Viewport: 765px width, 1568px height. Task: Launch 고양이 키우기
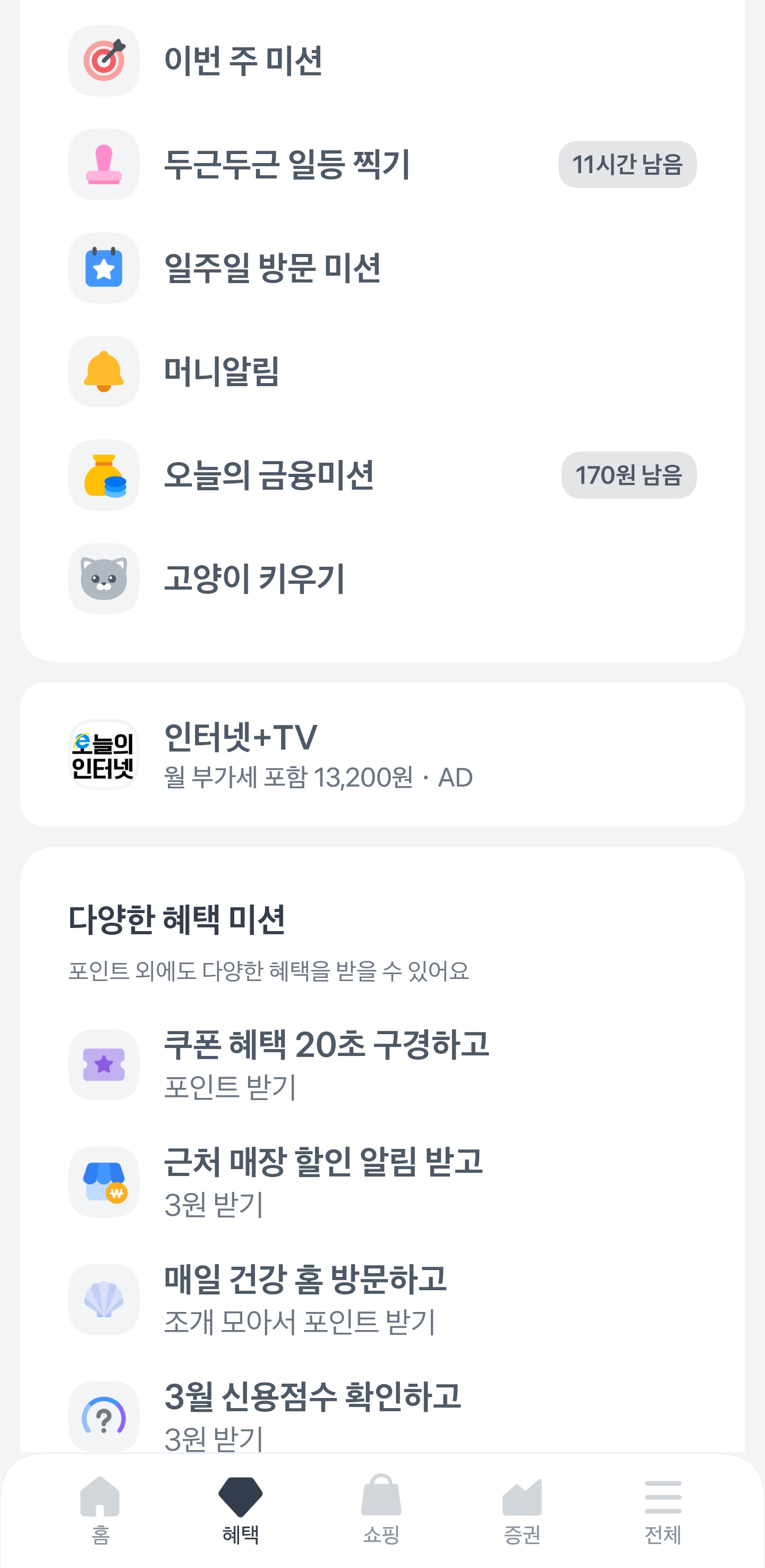[x=254, y=578]
